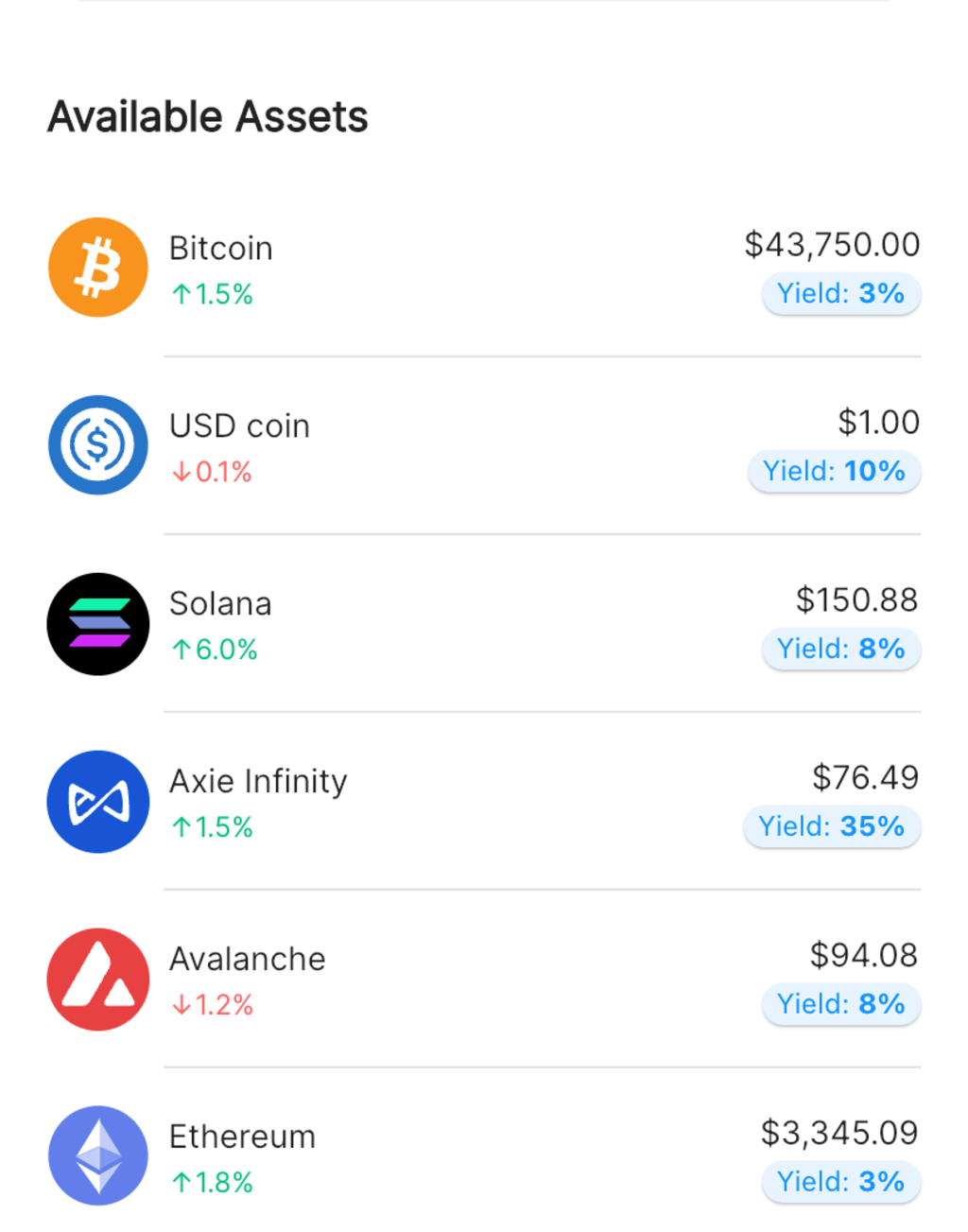Click the Available Assets heading

[x=208, y=116]
